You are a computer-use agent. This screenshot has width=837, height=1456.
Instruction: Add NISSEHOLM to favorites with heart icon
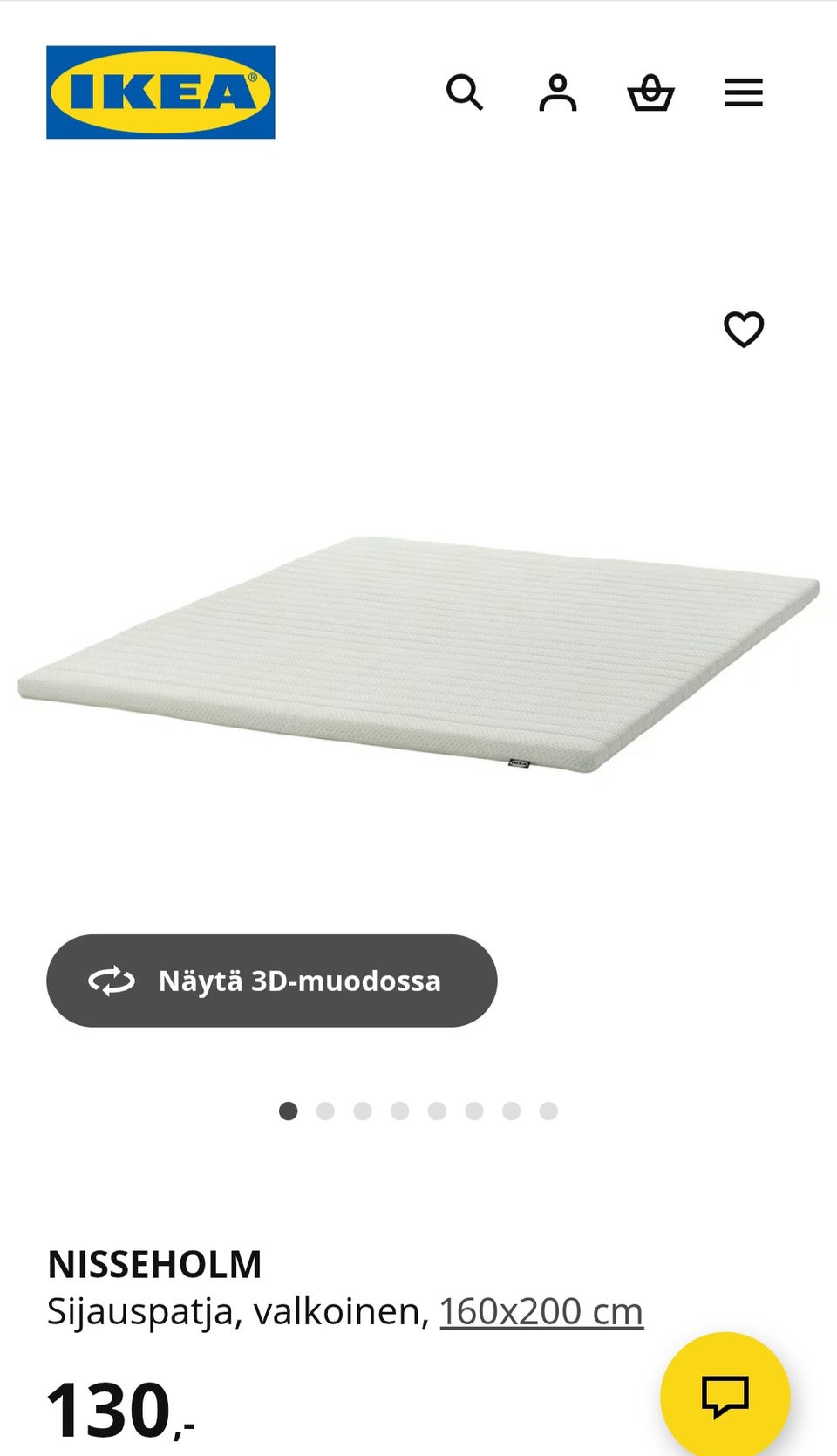[744, 330]
